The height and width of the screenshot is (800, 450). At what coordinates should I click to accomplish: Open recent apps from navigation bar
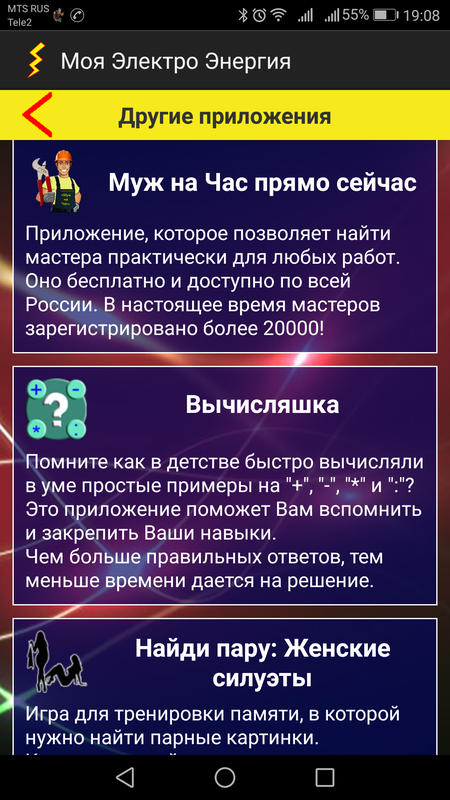point(324,778)
